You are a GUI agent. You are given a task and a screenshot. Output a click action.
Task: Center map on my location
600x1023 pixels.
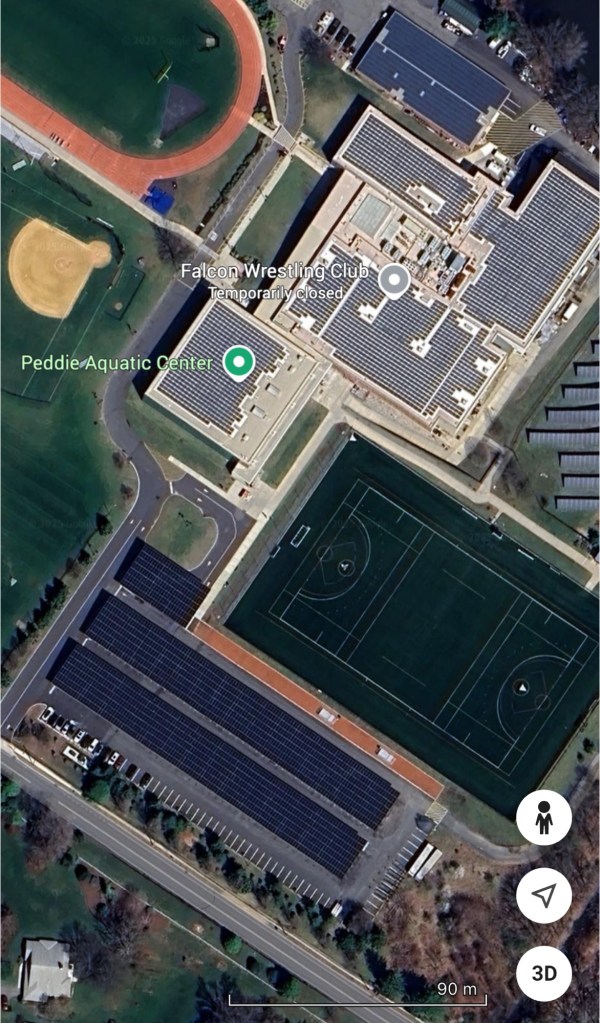click(x=543, y=896)
